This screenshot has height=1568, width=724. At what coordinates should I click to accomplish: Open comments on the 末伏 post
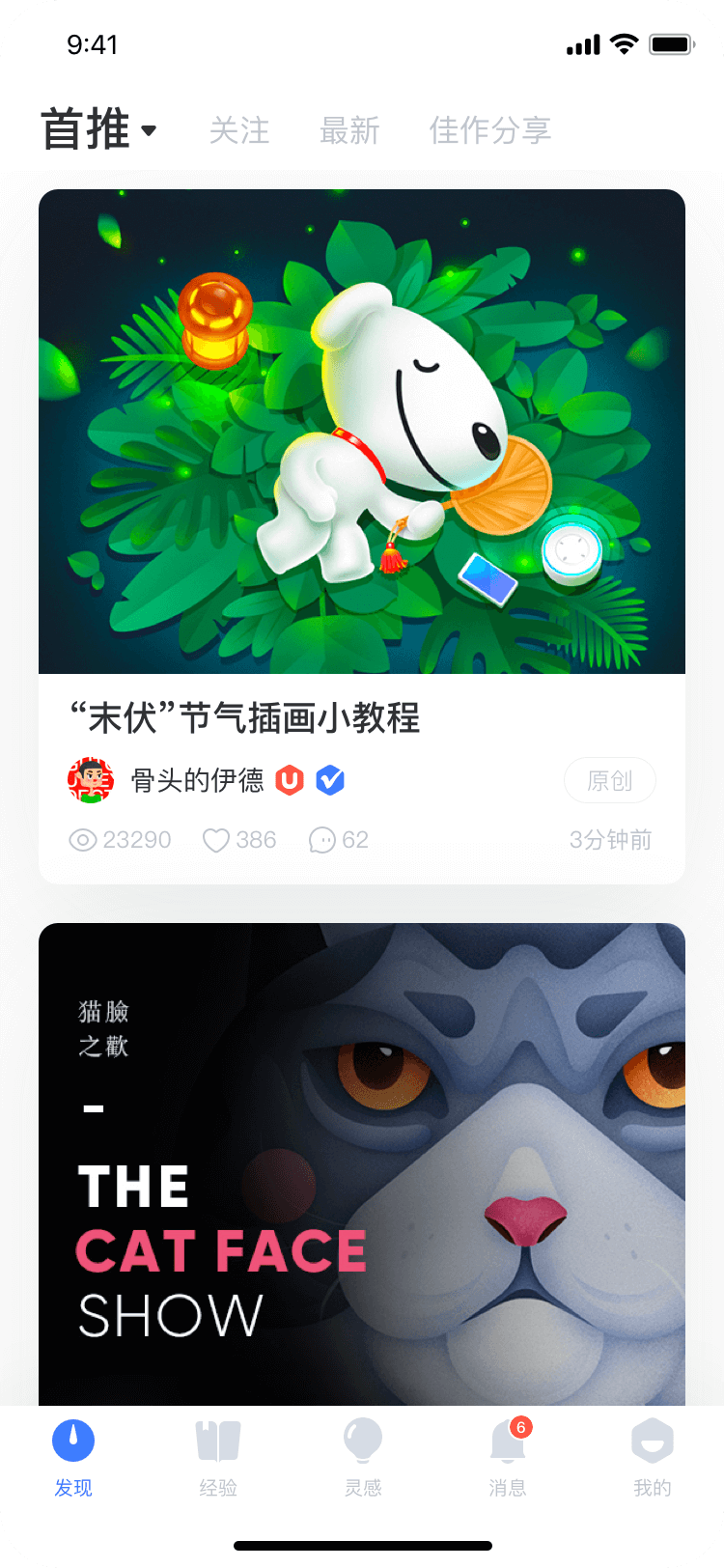(322, 840)
